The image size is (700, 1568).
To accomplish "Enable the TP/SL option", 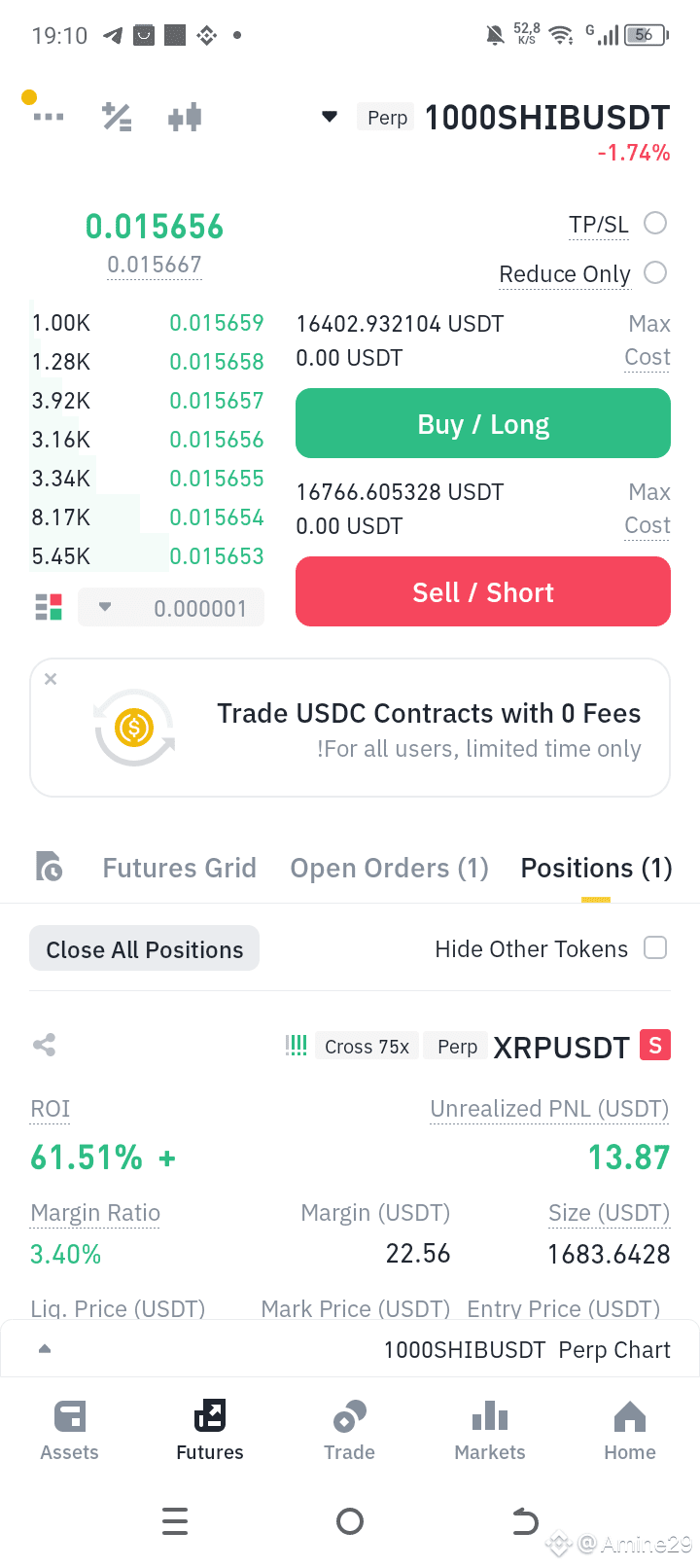I will click(x=655, y=224).
